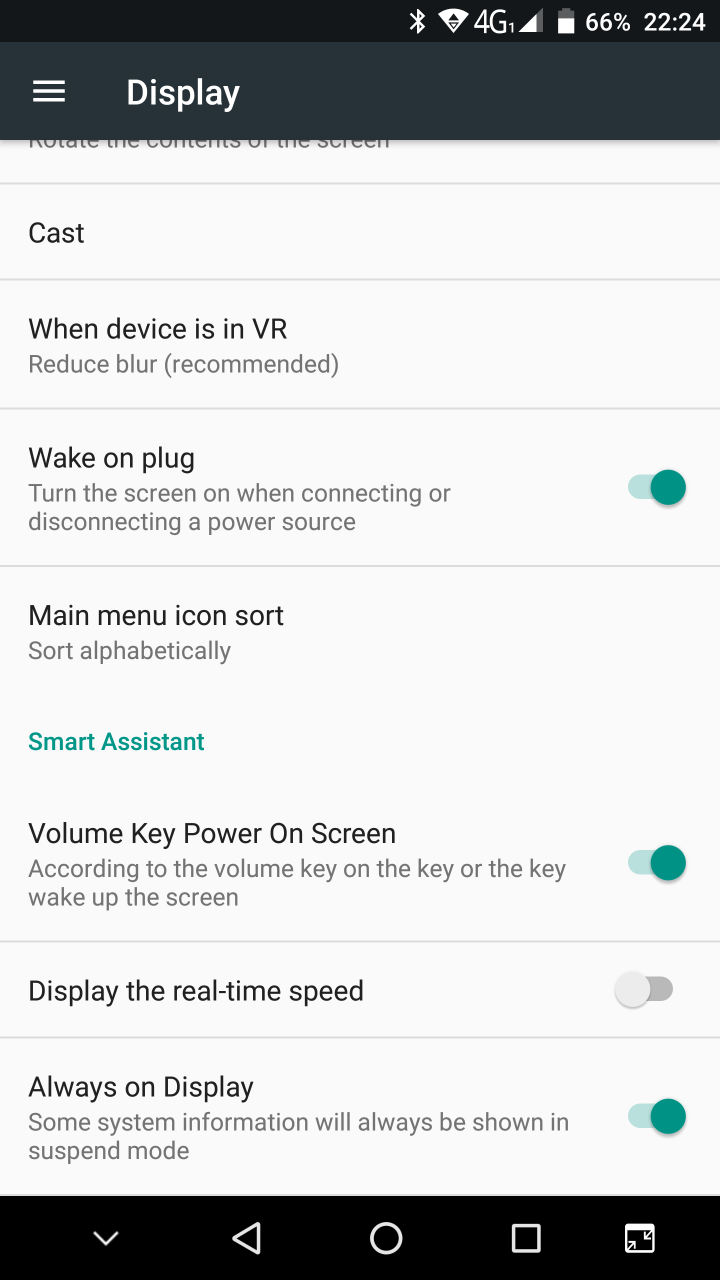
Task: Open the navigation drawer menu
Action: click(49, 92)
